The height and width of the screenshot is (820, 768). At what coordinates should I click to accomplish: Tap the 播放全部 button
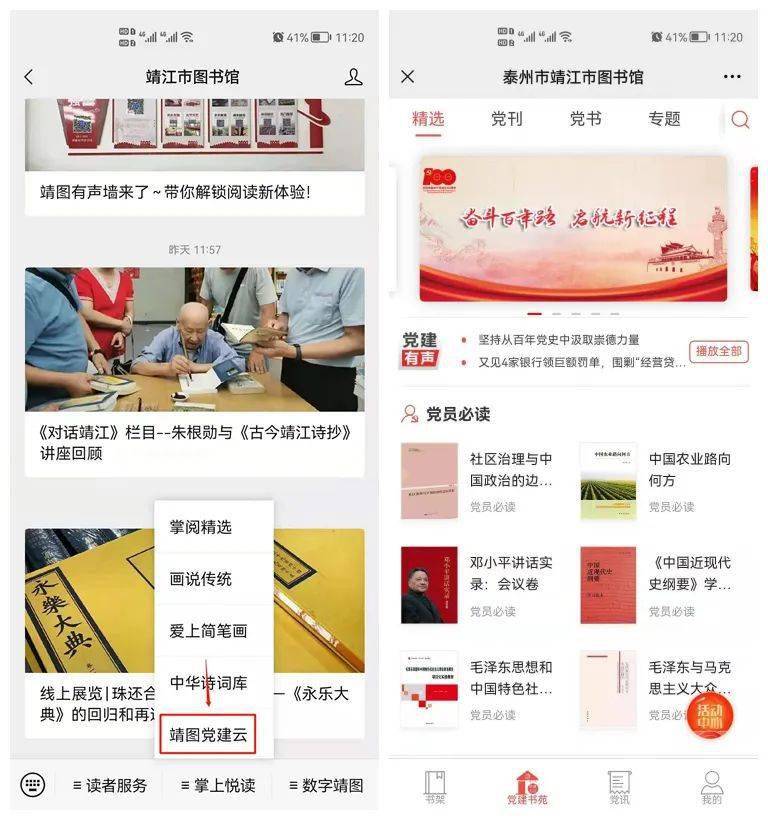pyautogui.click(x=719, y=351)
